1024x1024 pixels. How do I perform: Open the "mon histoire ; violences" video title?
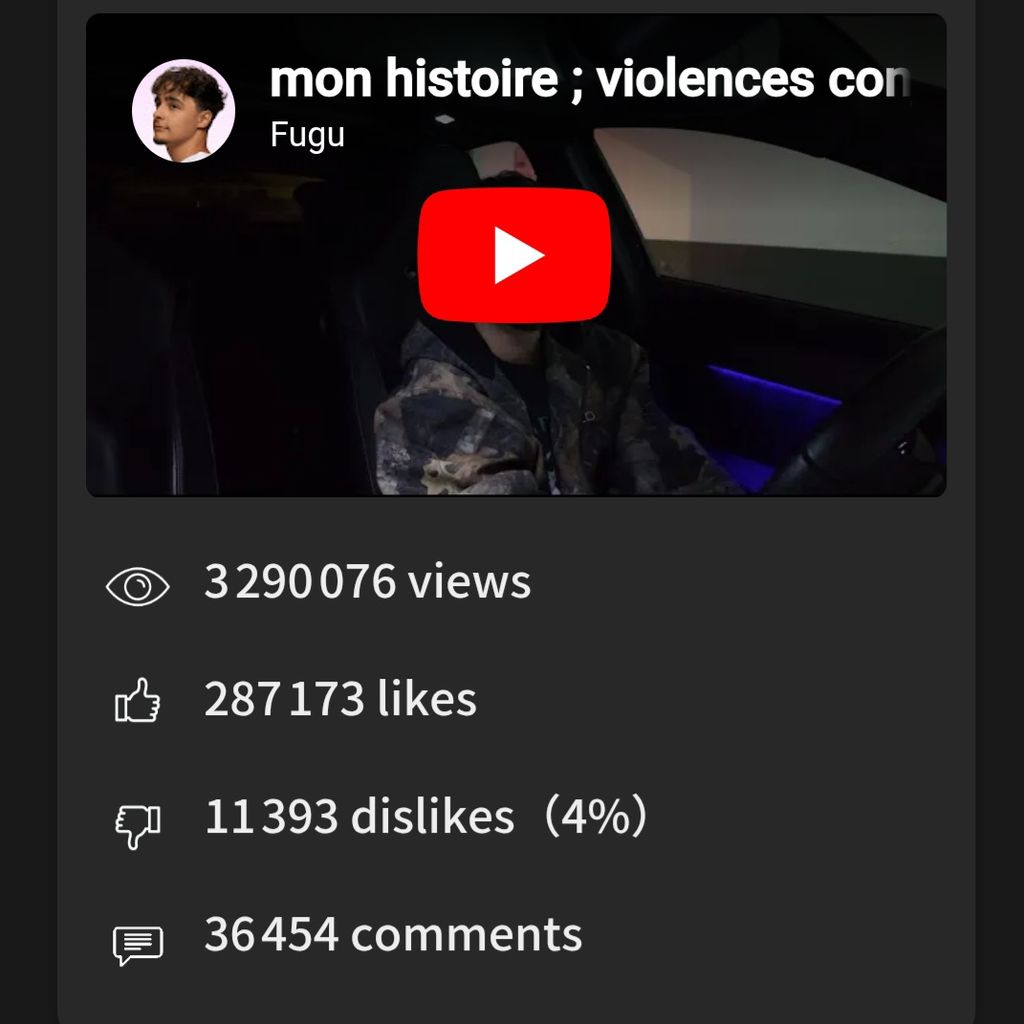589,80
